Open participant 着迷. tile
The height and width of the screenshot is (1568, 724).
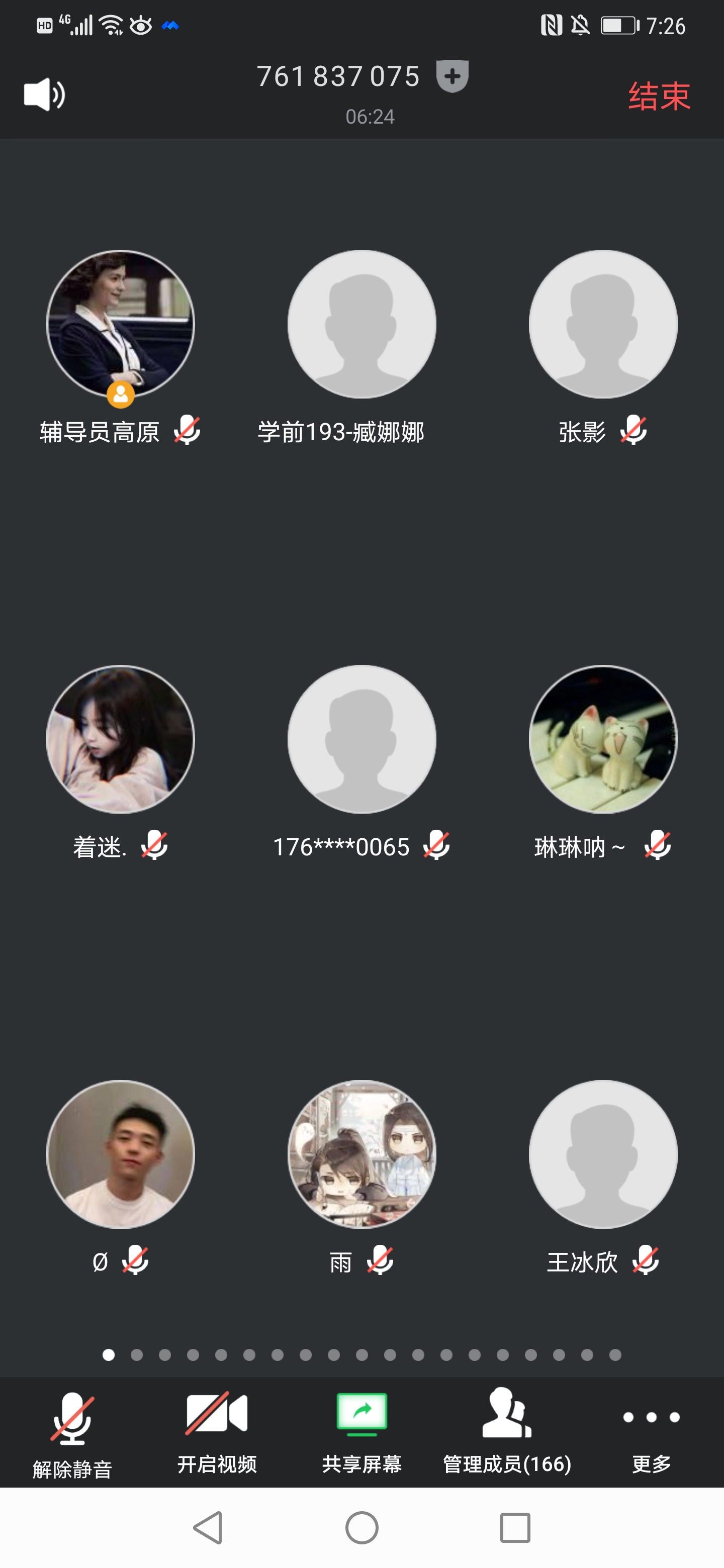(121, 740)
